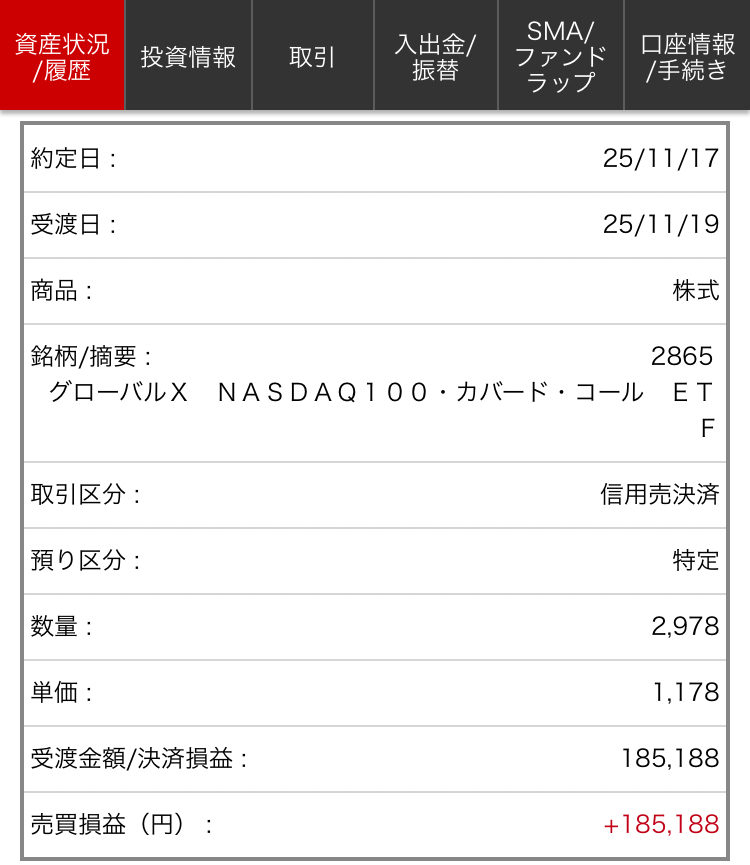Open SMA/ファンドラップ section

[x=560, y=56]
